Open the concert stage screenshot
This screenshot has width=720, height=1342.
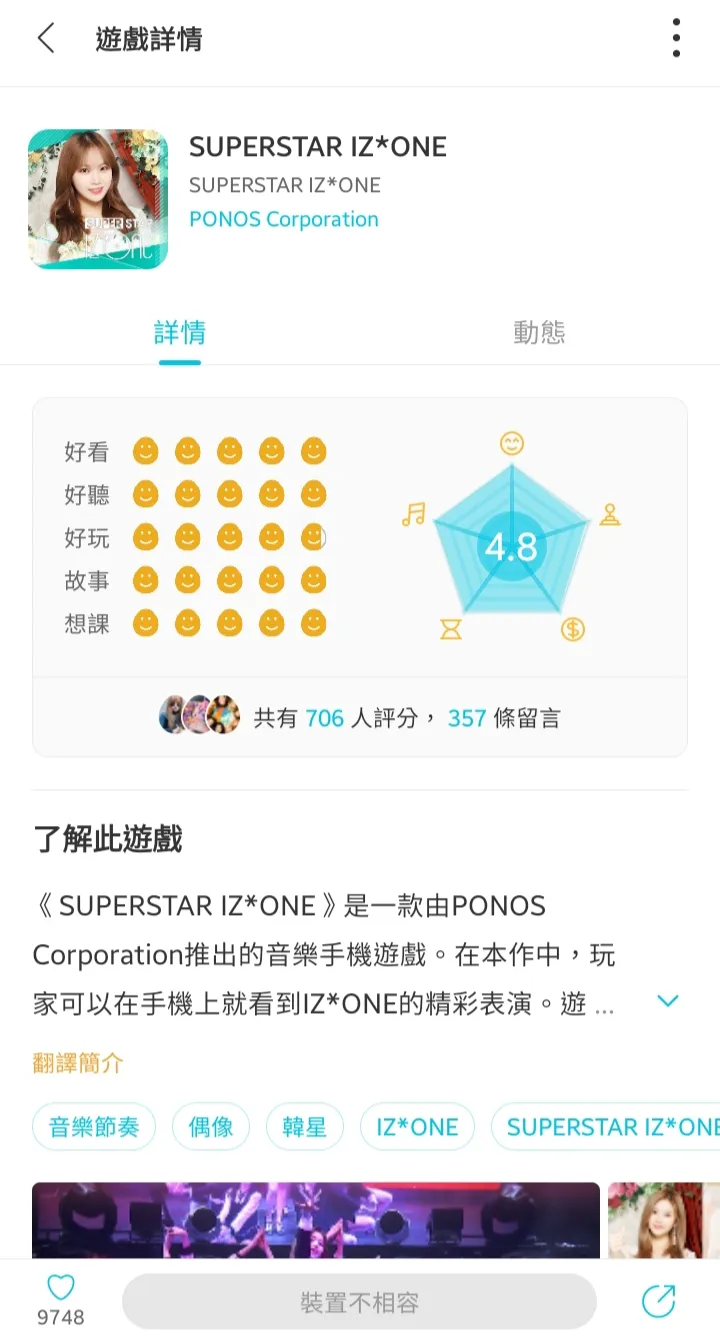pos(316,1220)
